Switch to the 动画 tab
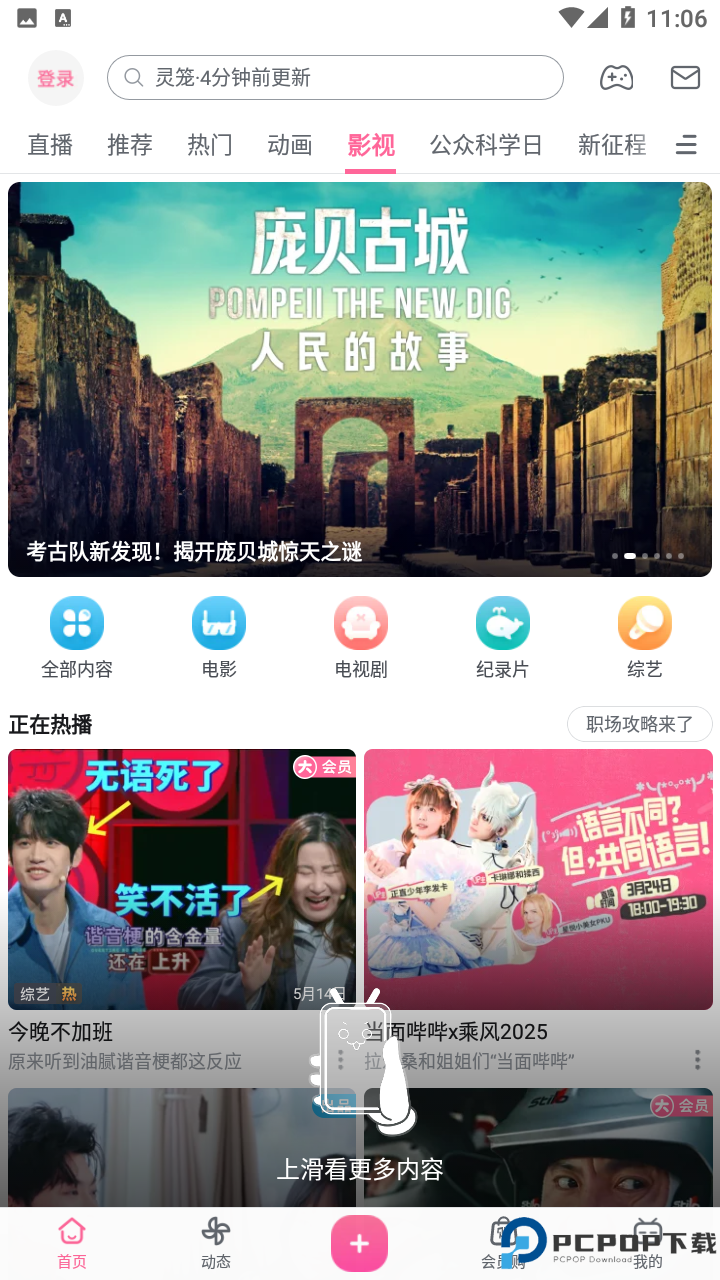Screen dimensions: 720x1280 (x=290, y=146)
